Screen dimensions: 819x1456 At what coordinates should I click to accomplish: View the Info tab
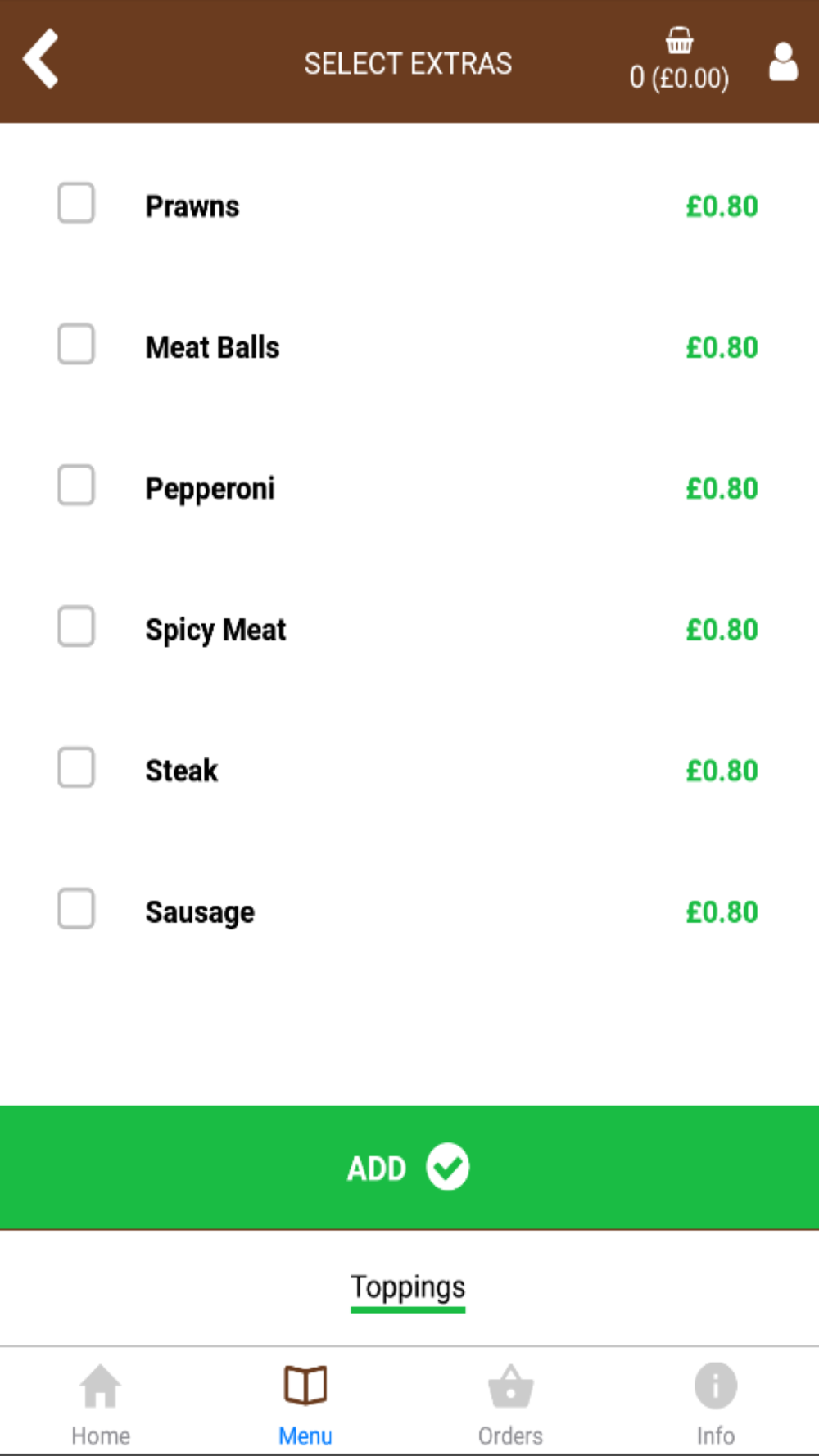tap(715, 1405)
